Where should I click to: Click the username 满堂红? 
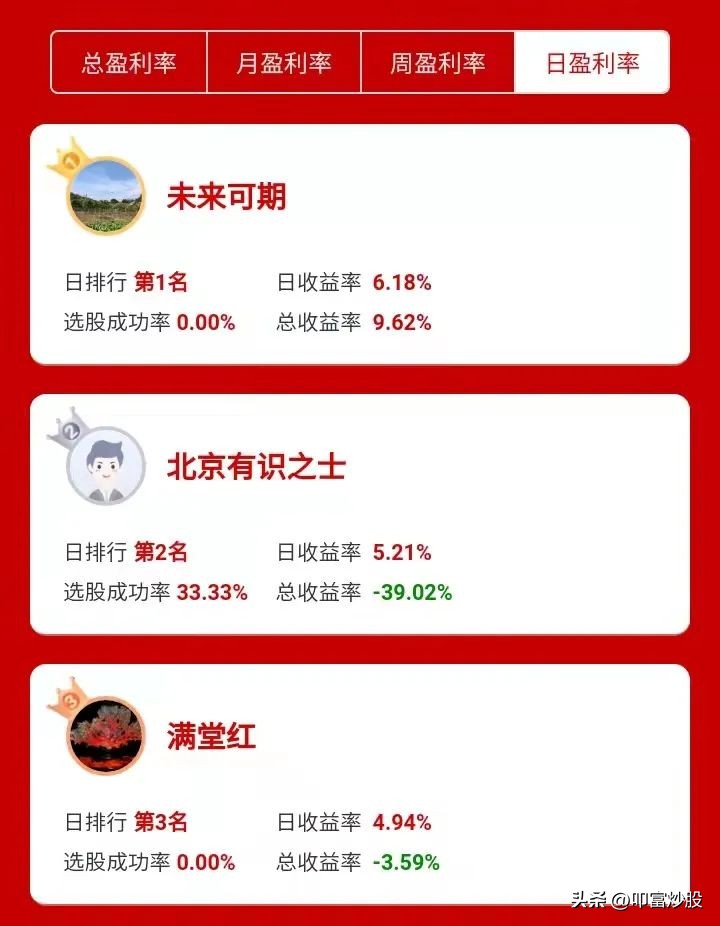tap(210, 737)
